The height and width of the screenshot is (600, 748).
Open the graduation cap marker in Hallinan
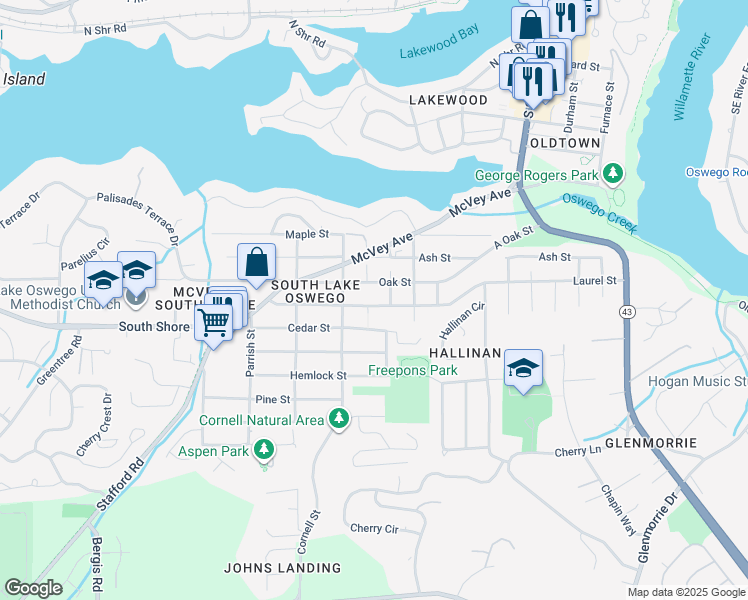tap(523, 370)
